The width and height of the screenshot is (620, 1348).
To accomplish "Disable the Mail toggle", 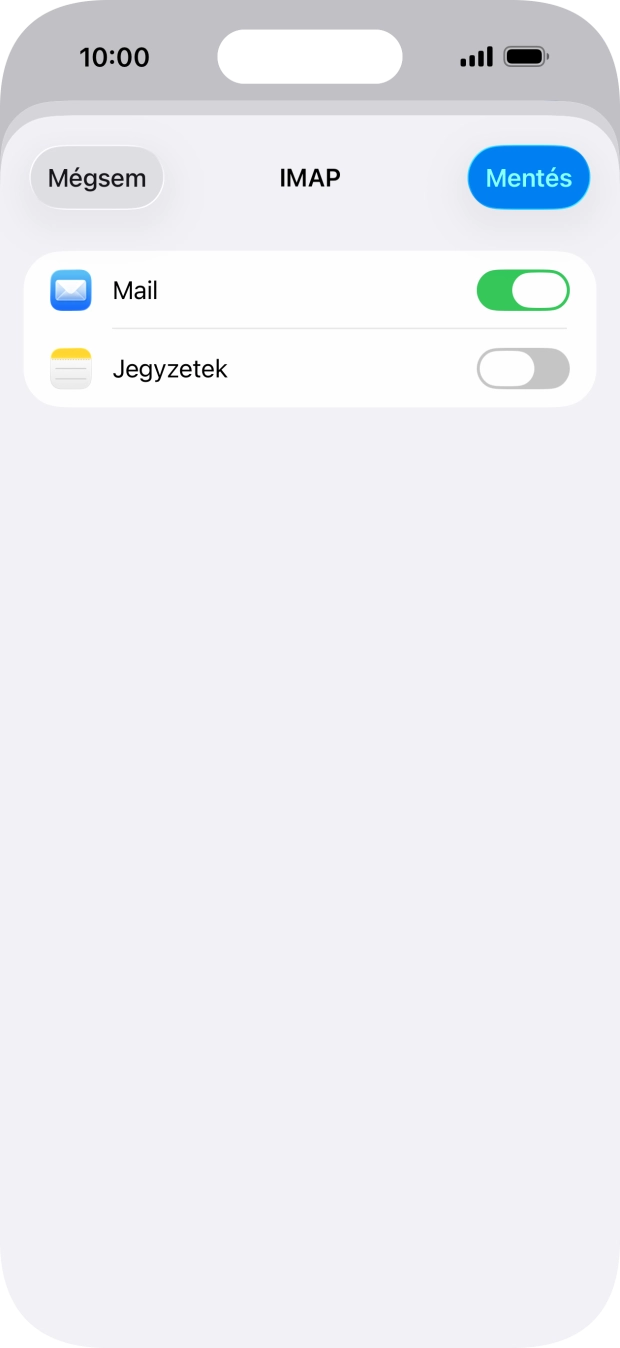I will tap(523, 291).
